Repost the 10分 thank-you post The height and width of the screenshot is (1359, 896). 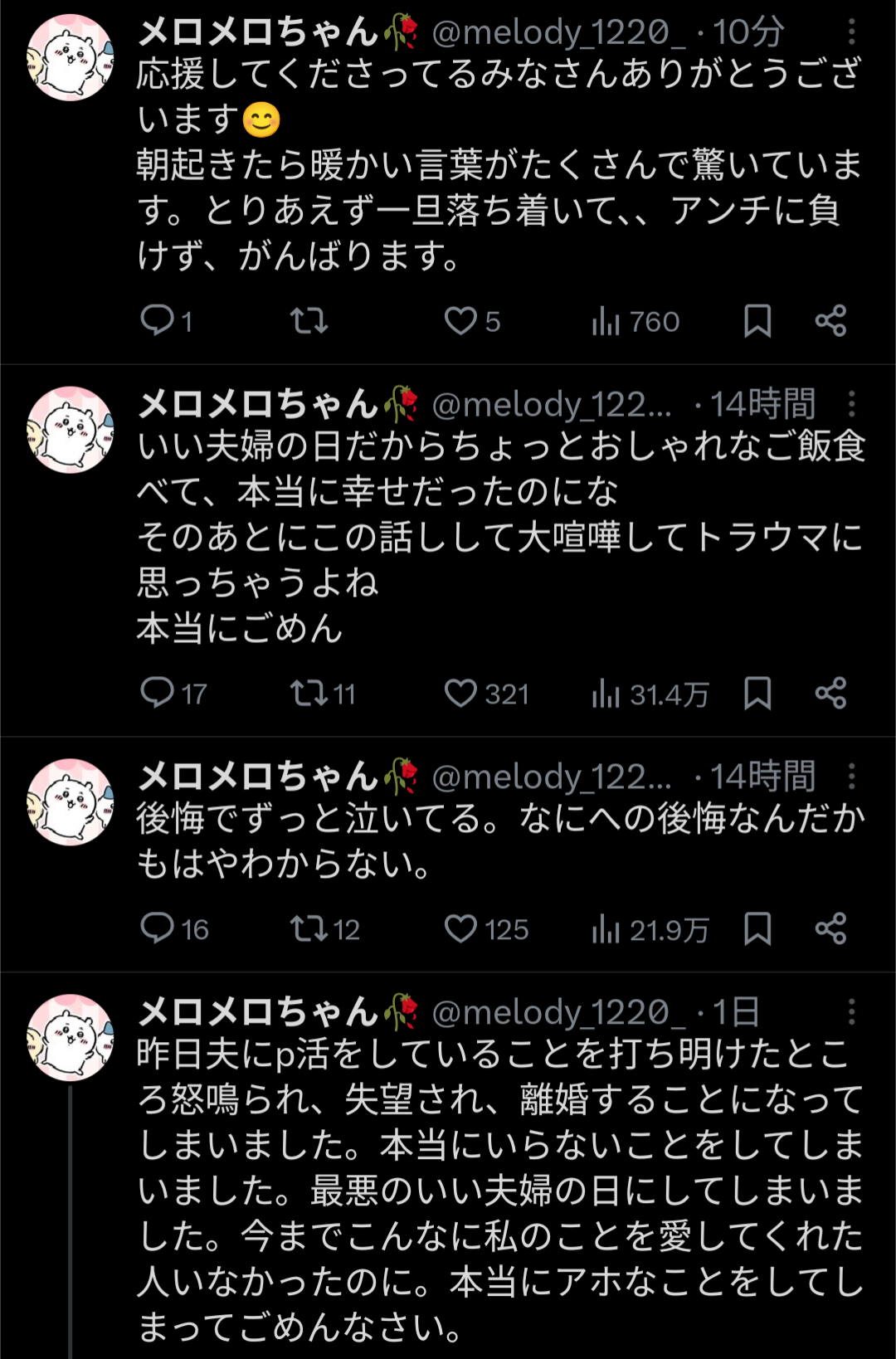309,321
